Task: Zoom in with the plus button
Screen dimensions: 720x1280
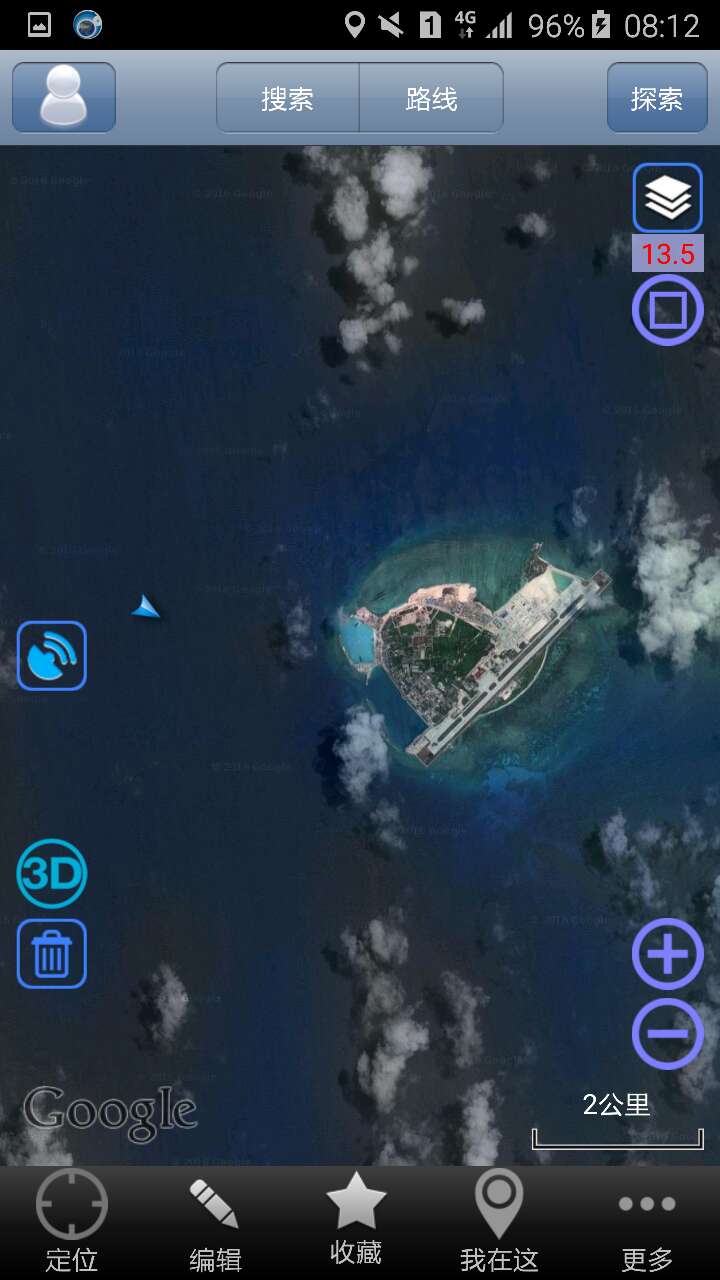Action: pyautogui.click(x=668, y=954)
